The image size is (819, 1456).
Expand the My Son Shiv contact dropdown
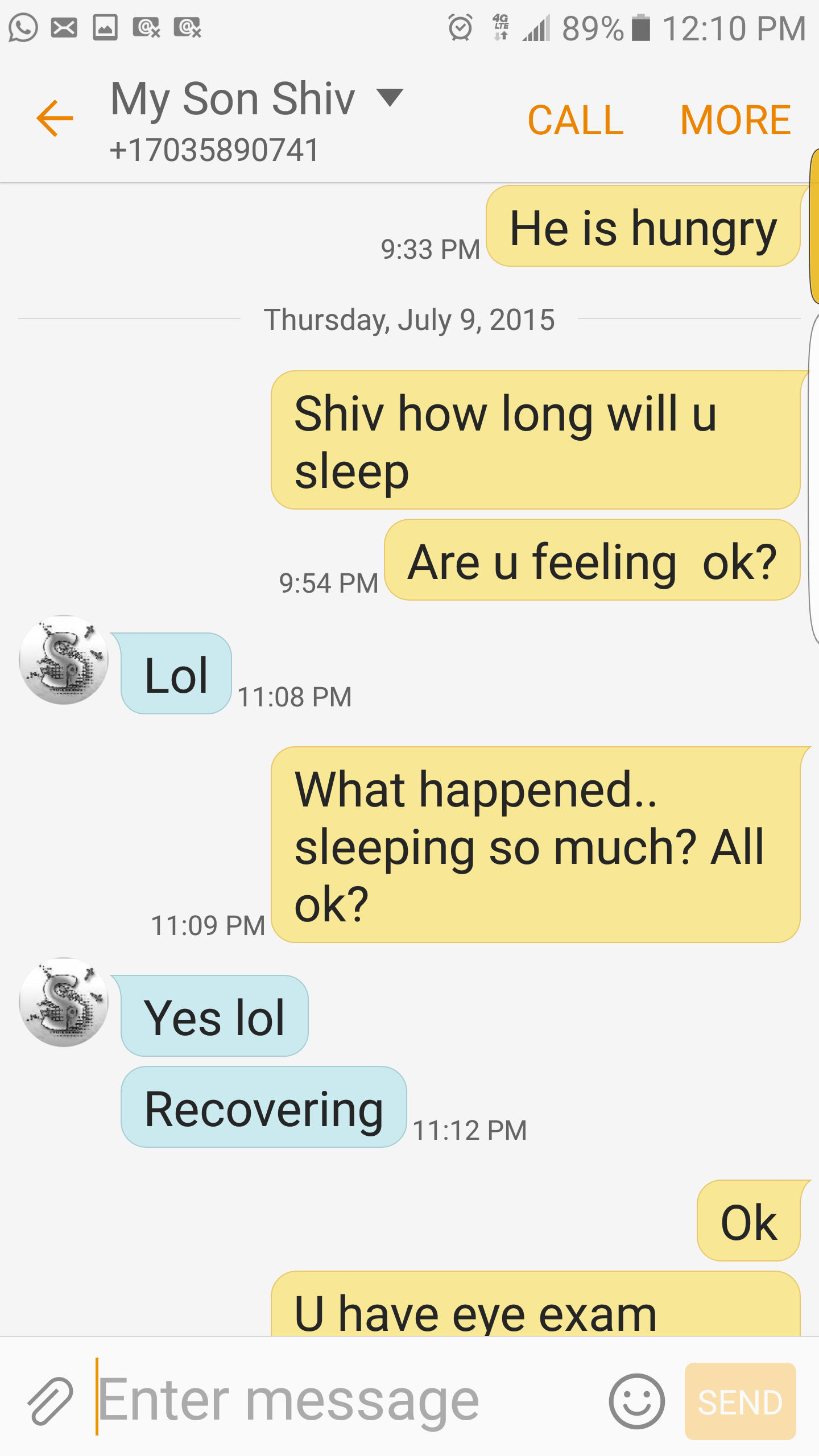pos(390,98)
